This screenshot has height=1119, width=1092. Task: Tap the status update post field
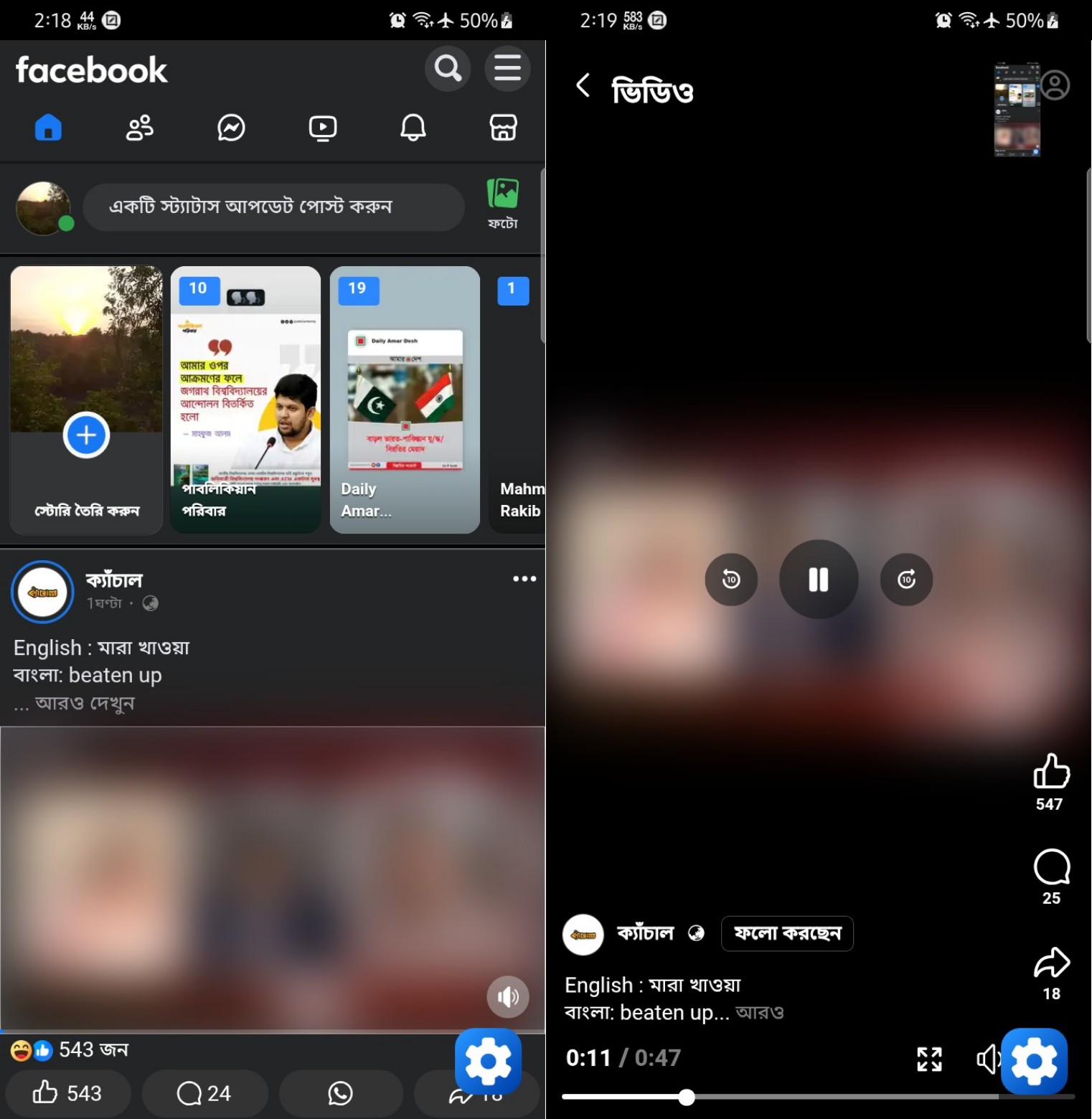tap(273, 207)
